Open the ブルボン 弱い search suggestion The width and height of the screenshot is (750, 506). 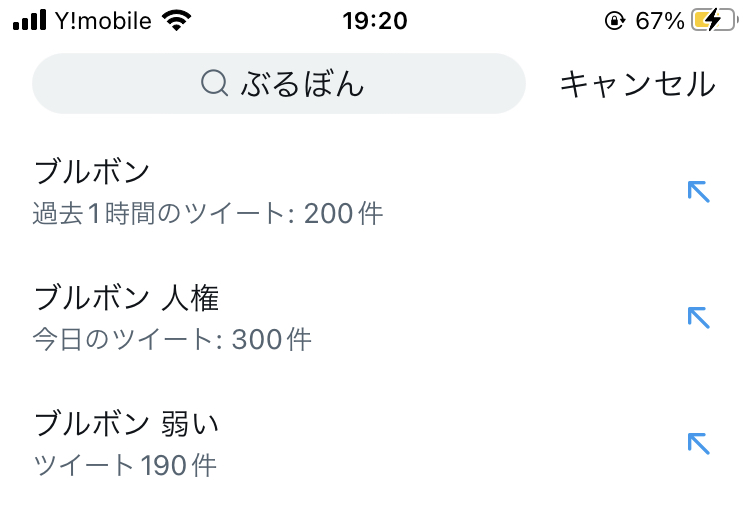click(375, 444)
